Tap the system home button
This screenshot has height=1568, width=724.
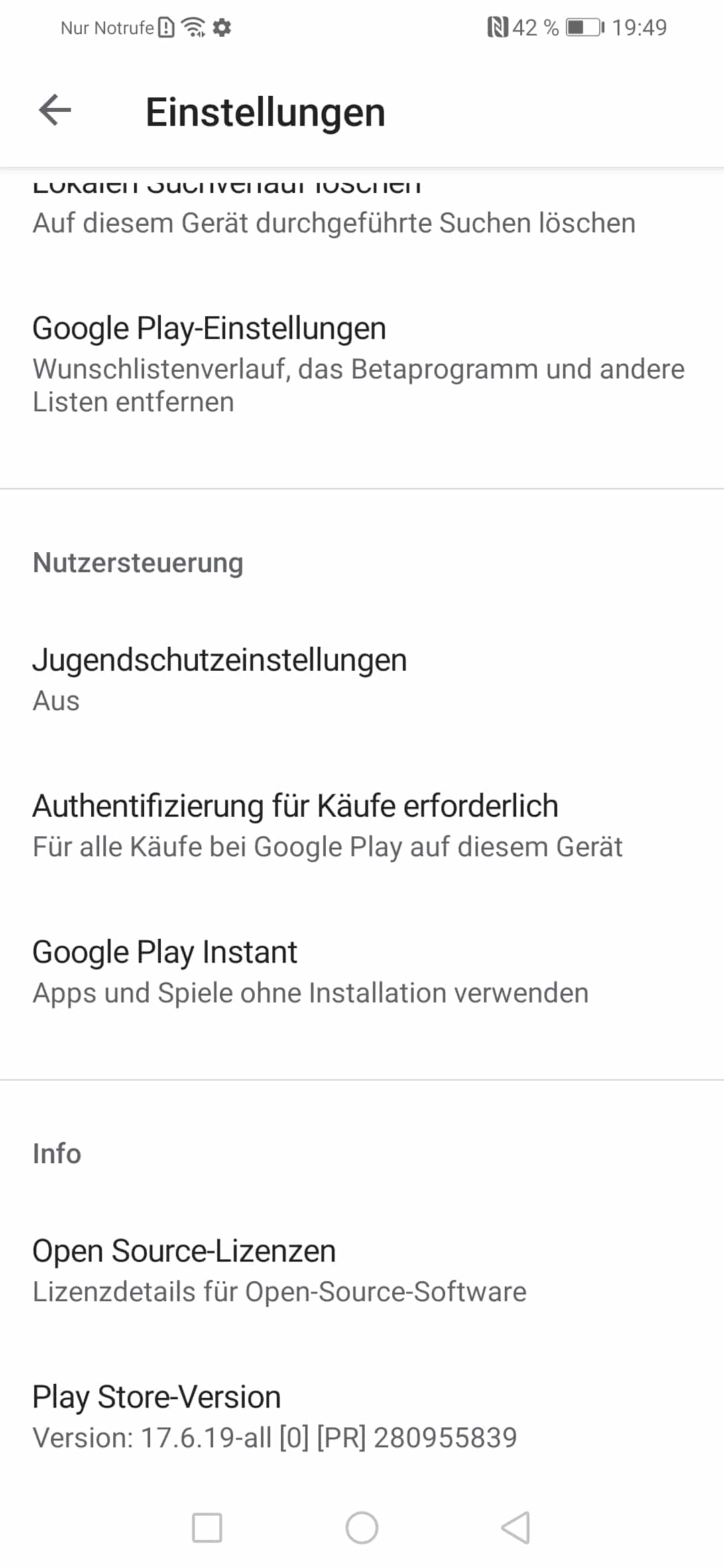tap(362, 1528)
